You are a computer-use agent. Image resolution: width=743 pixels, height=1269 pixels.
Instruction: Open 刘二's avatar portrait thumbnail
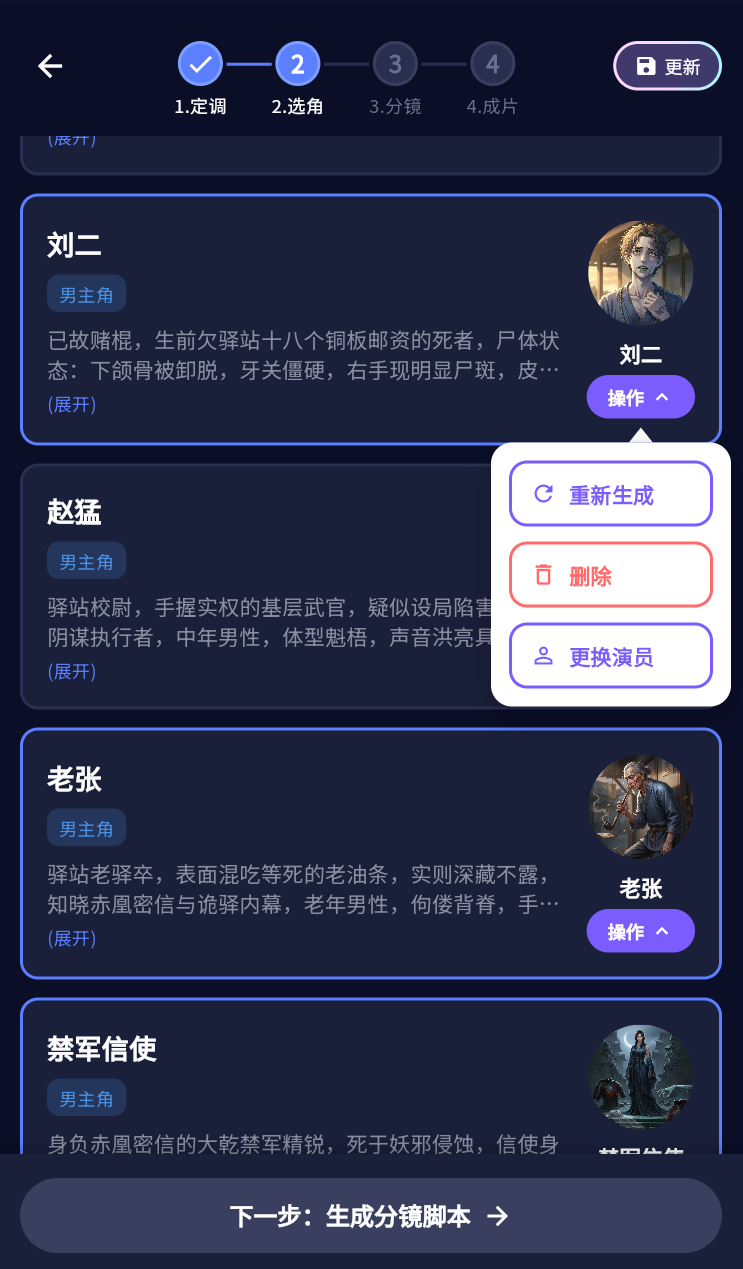(640, 272)
